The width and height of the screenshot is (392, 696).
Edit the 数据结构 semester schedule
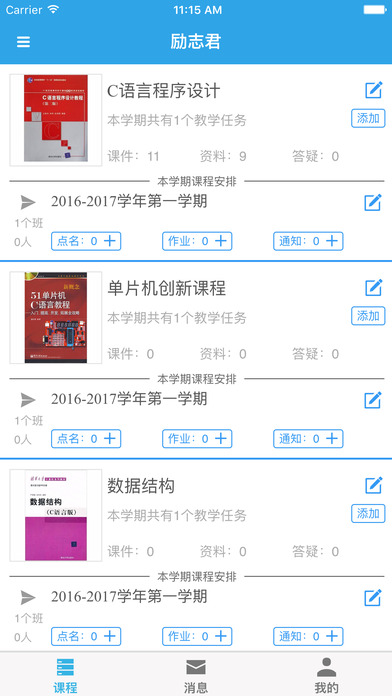point(372,597)
